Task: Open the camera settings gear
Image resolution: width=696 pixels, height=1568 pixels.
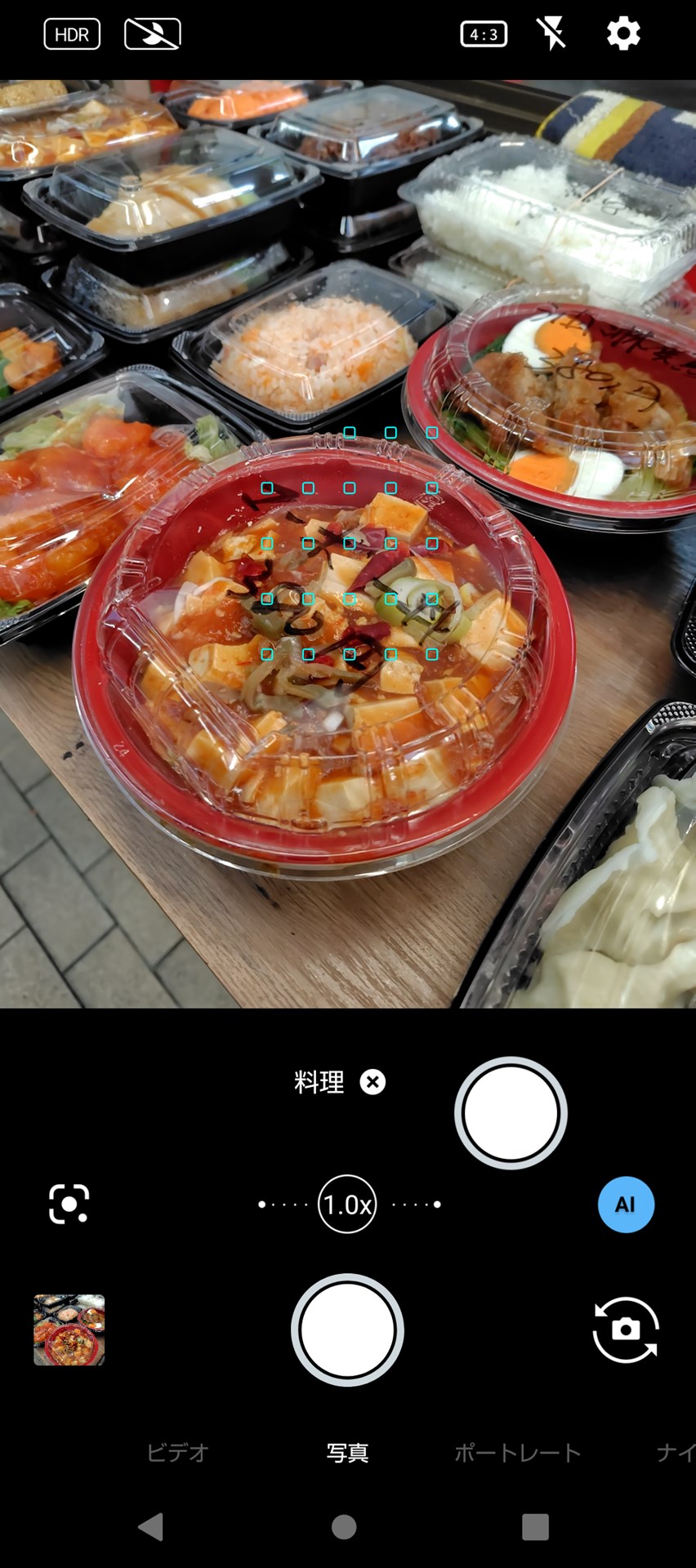Action: (622, 34)
